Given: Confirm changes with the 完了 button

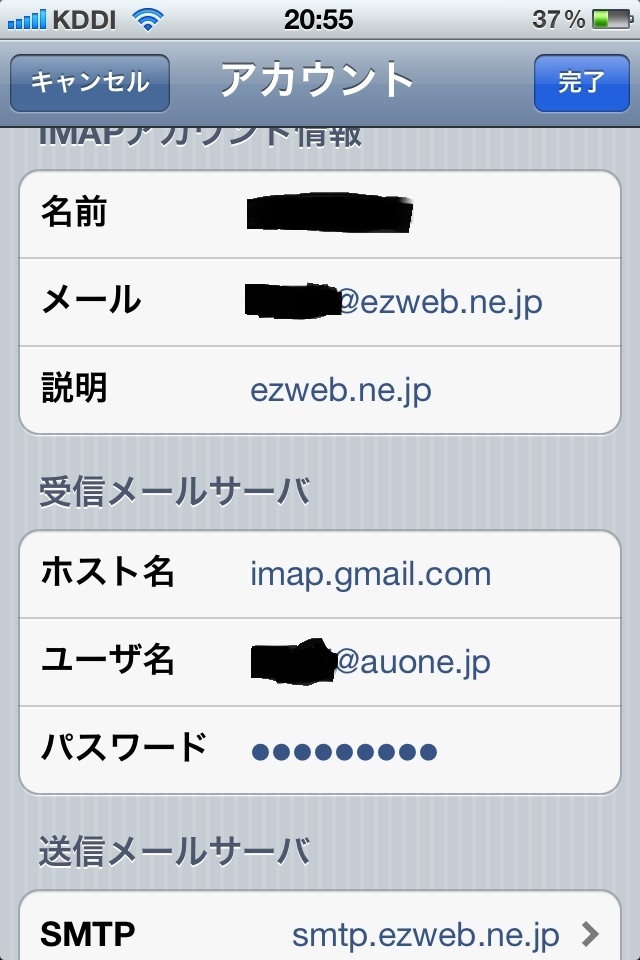Looking at the screenshot, I should (x=581, y=82).
